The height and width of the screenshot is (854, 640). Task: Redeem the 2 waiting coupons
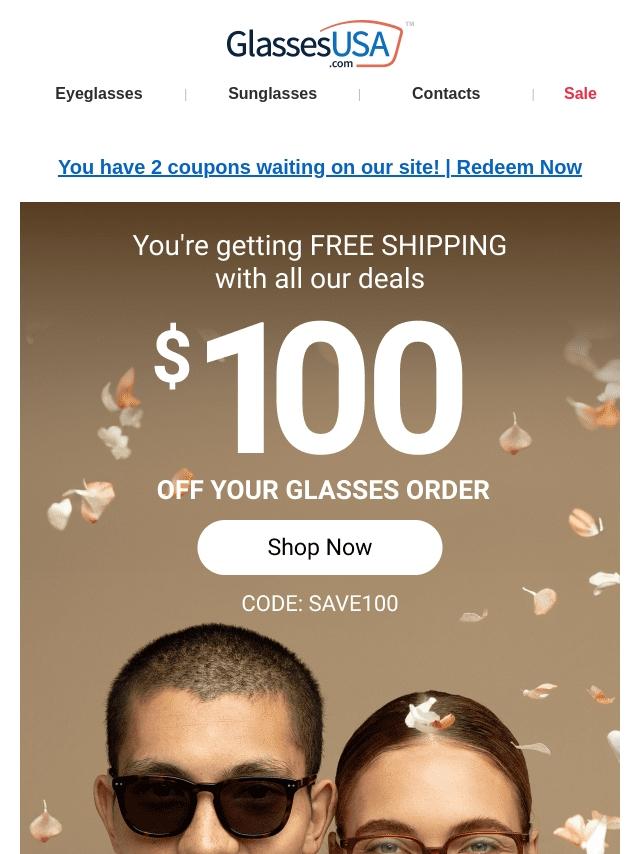pyautogui.click(x=320, y=167)
